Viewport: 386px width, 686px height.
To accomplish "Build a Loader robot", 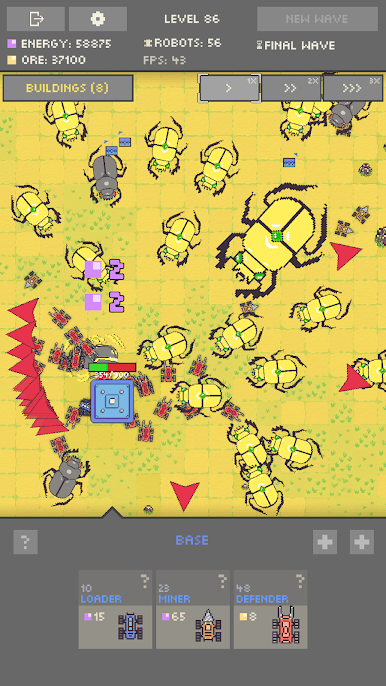I will [x=115, y=609].
